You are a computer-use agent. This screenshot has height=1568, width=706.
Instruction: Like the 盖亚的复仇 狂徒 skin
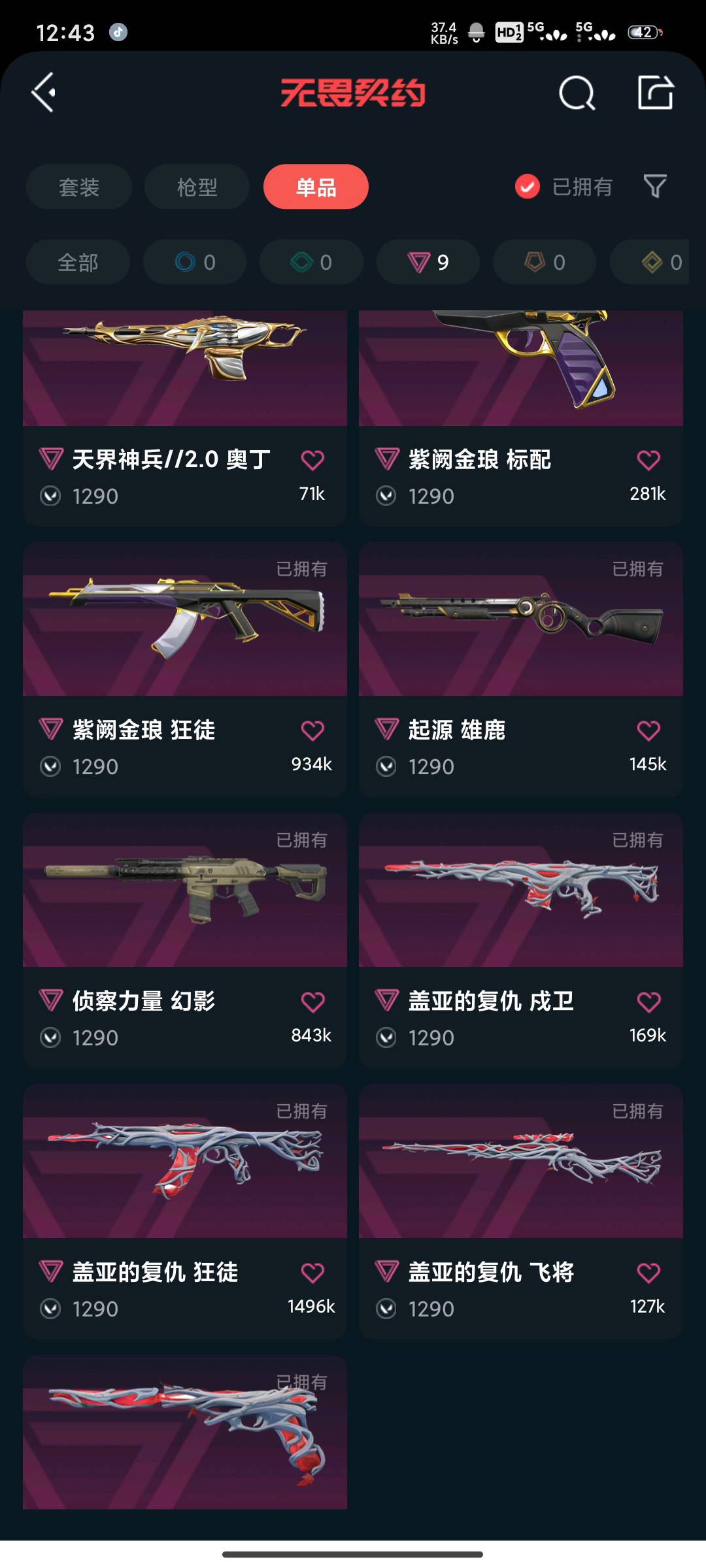point(312,1273)
